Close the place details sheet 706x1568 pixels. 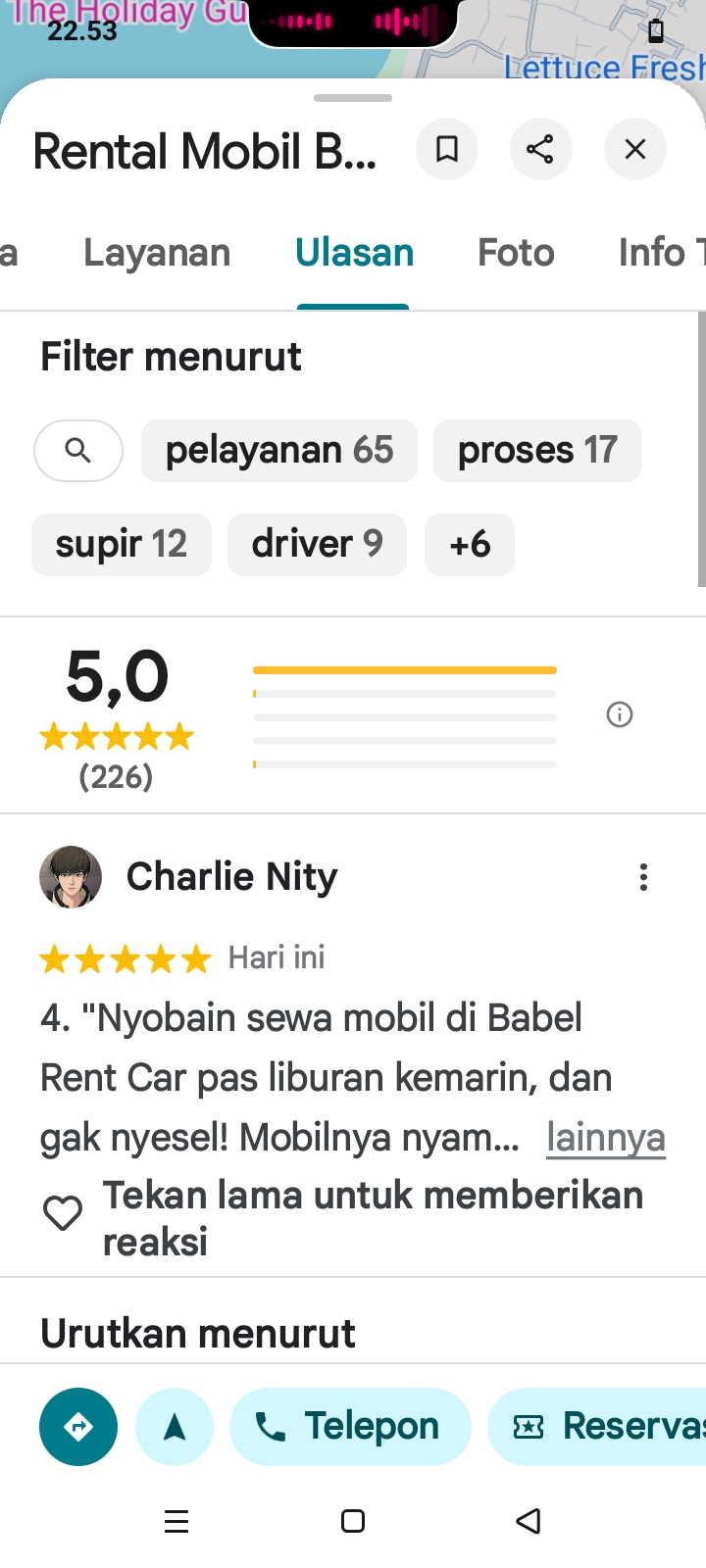635,149
